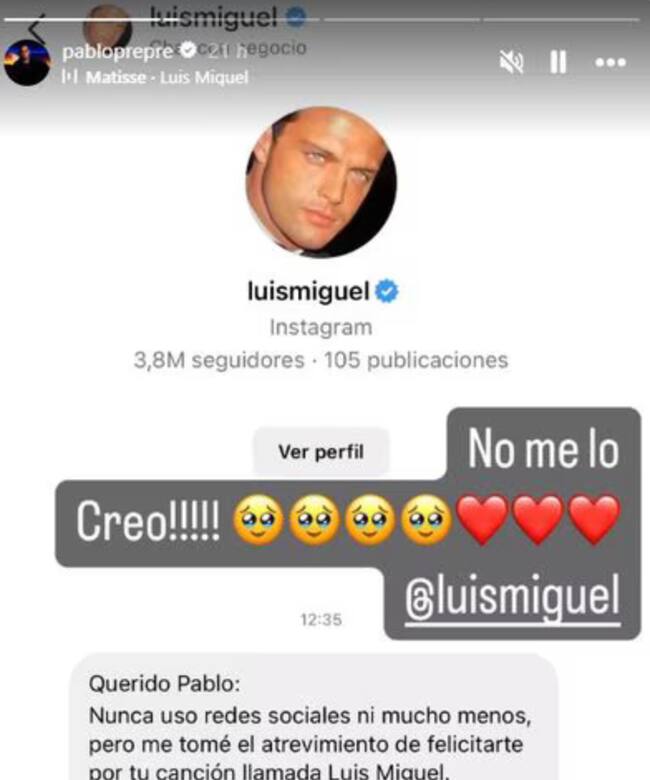Go back from the story
650x780 pixels.
coord(36,28)
